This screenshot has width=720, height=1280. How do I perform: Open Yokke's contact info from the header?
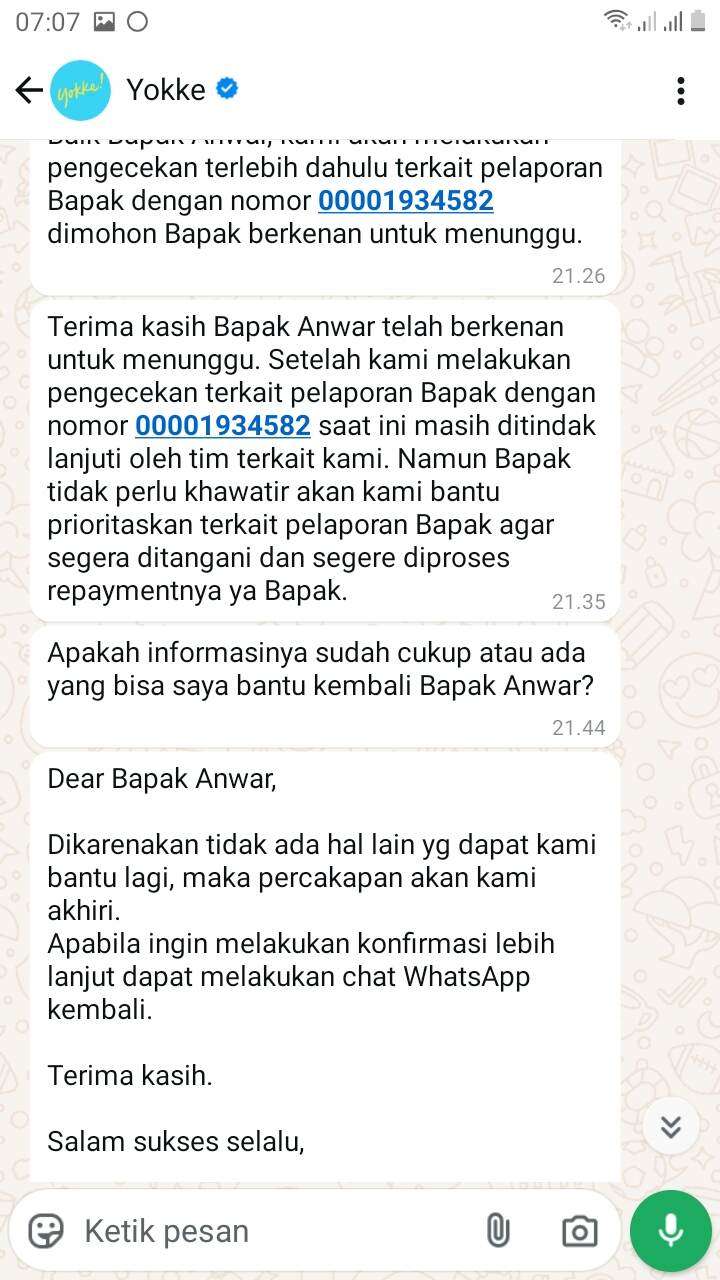click(166, 90)
